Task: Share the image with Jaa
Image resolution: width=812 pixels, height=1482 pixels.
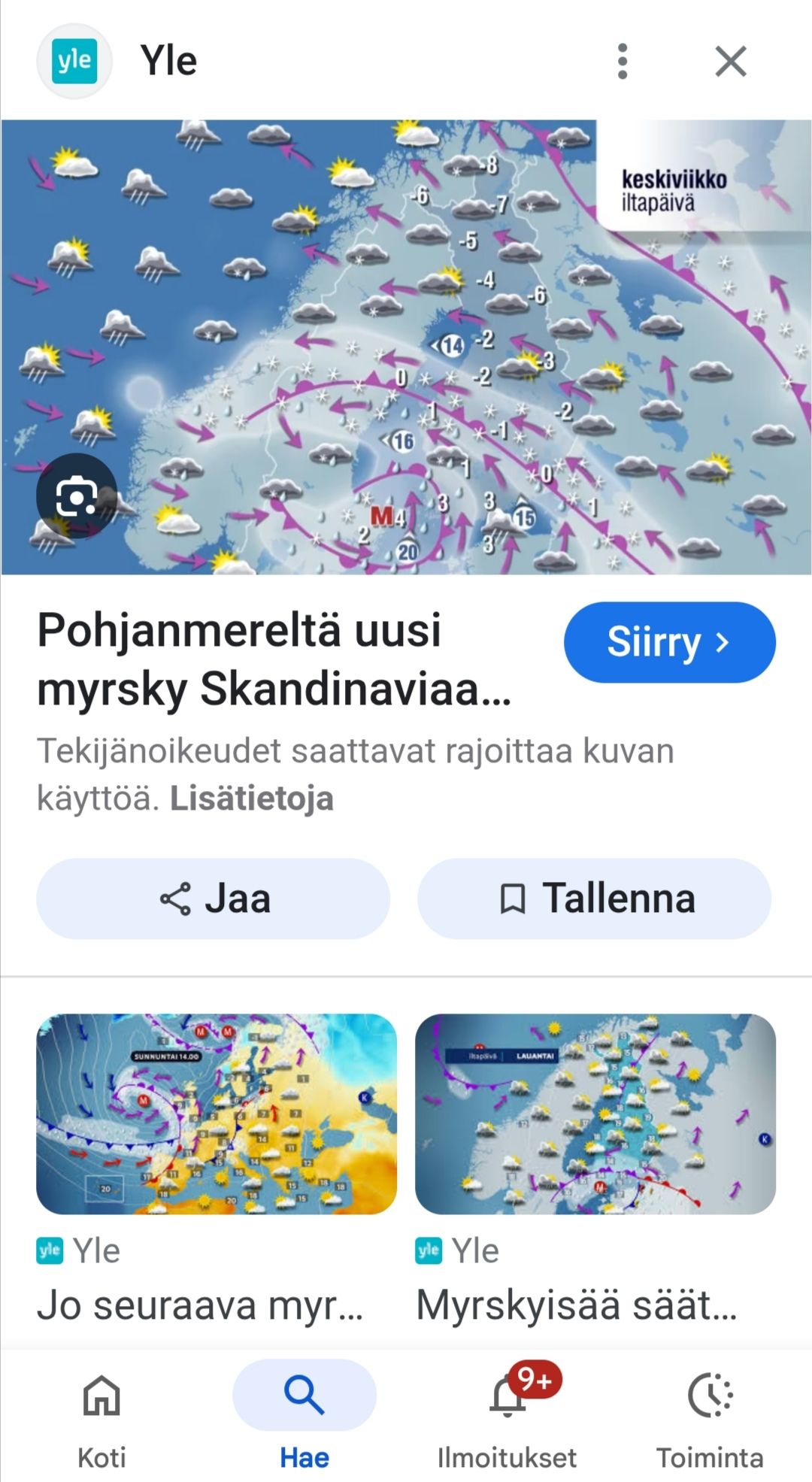Action: point(214,899)
